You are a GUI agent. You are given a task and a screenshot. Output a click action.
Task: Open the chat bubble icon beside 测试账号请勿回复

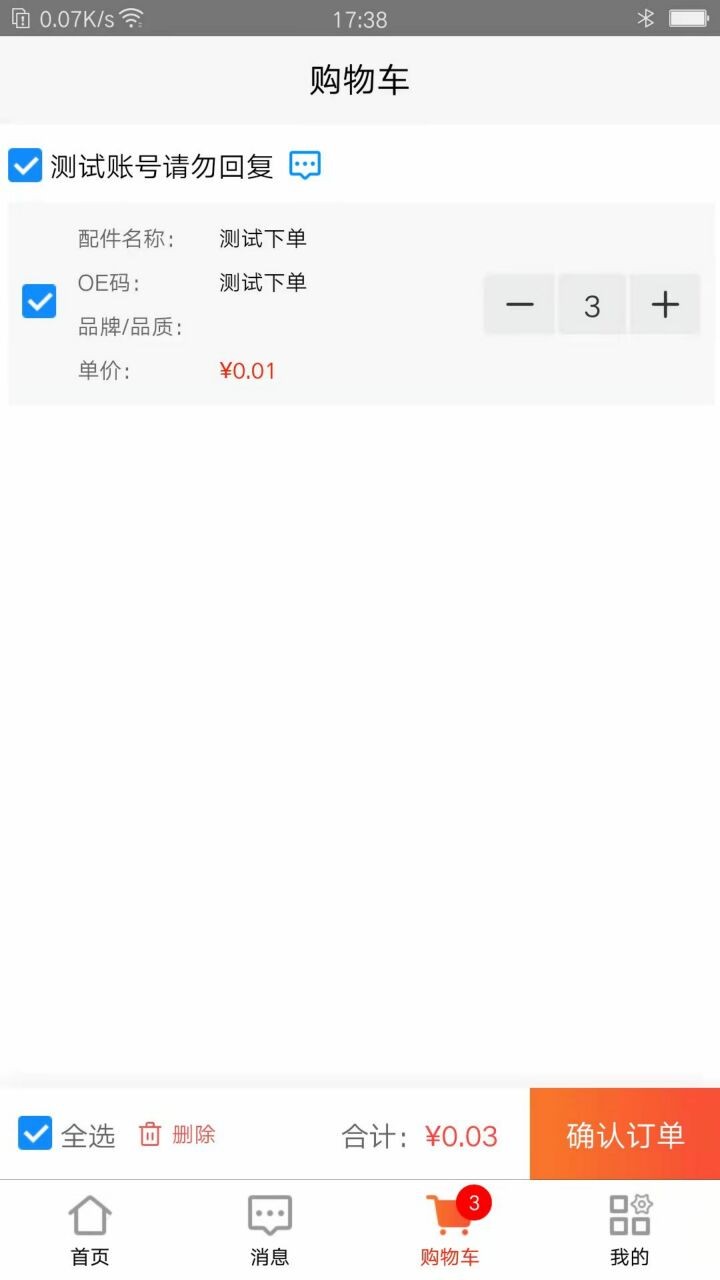tap(304, 165)
